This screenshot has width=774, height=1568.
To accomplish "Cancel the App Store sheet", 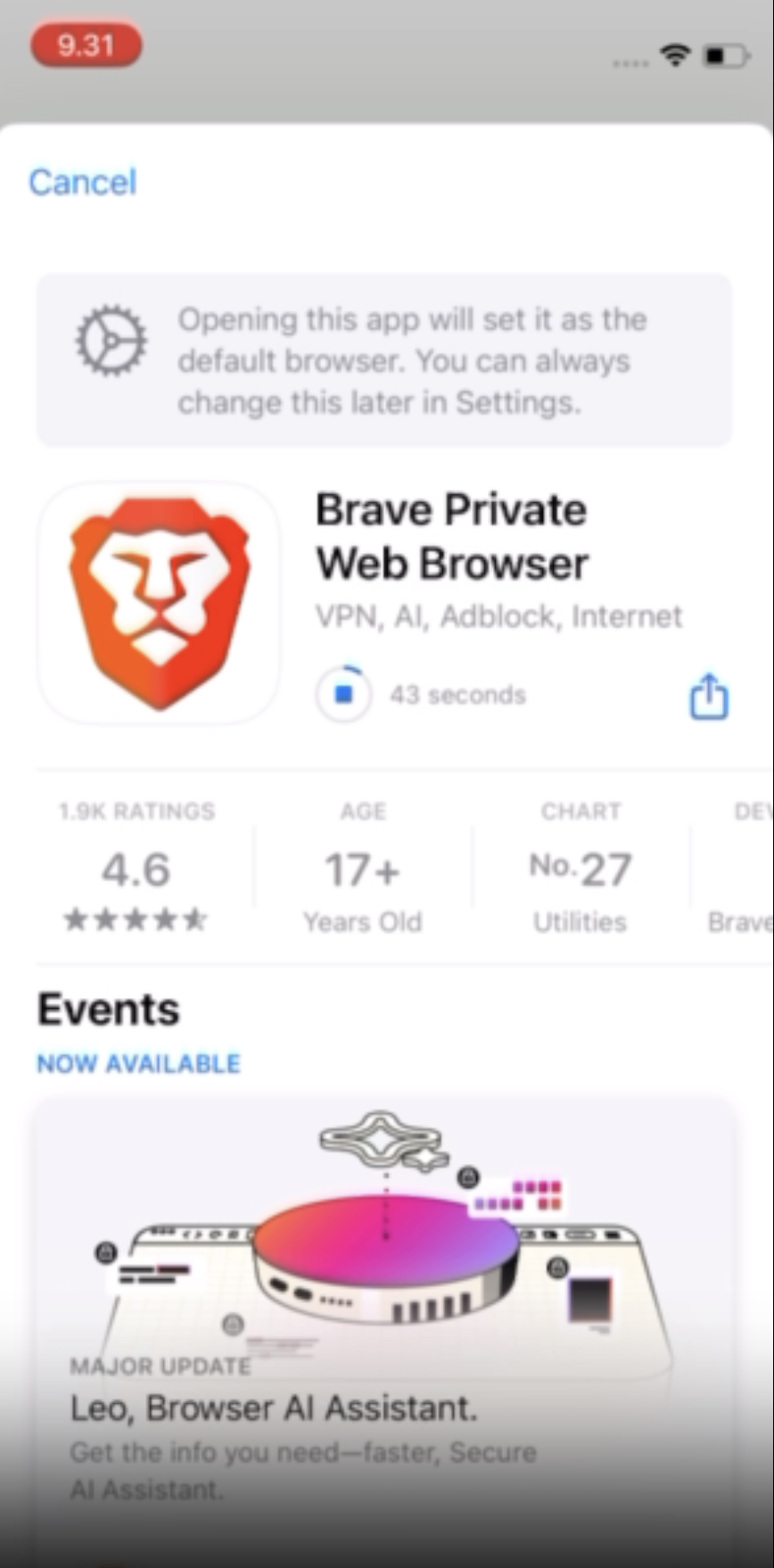I will point(82,182).
